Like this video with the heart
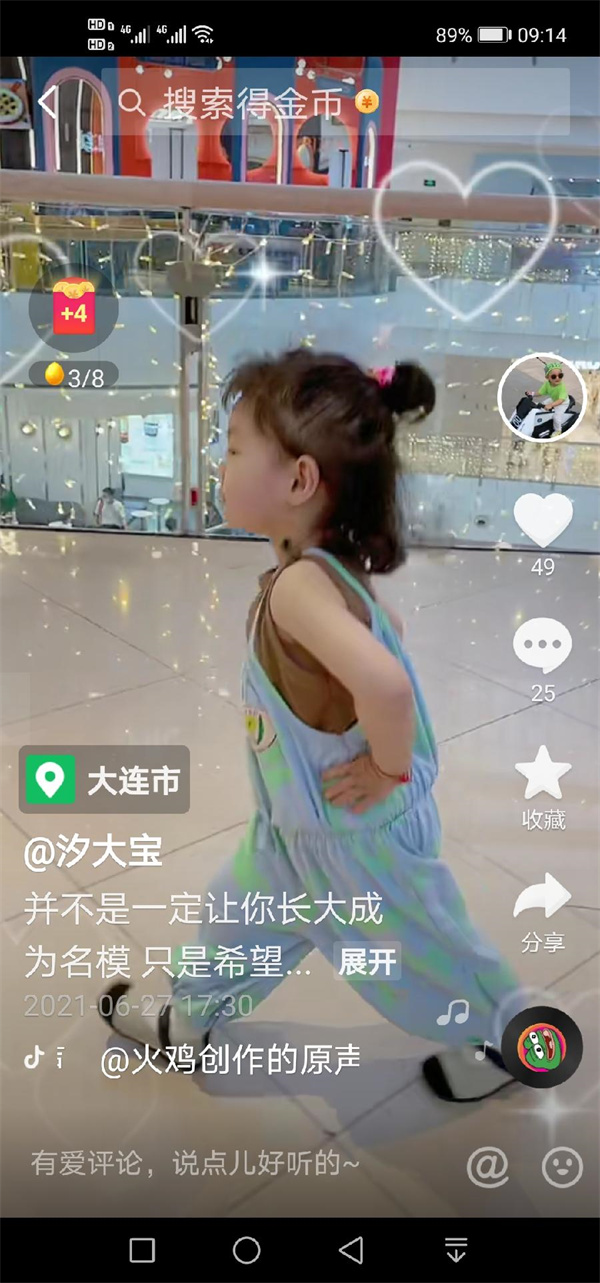This screenshot has height=1283, width=600. click(x=543, y=521)
